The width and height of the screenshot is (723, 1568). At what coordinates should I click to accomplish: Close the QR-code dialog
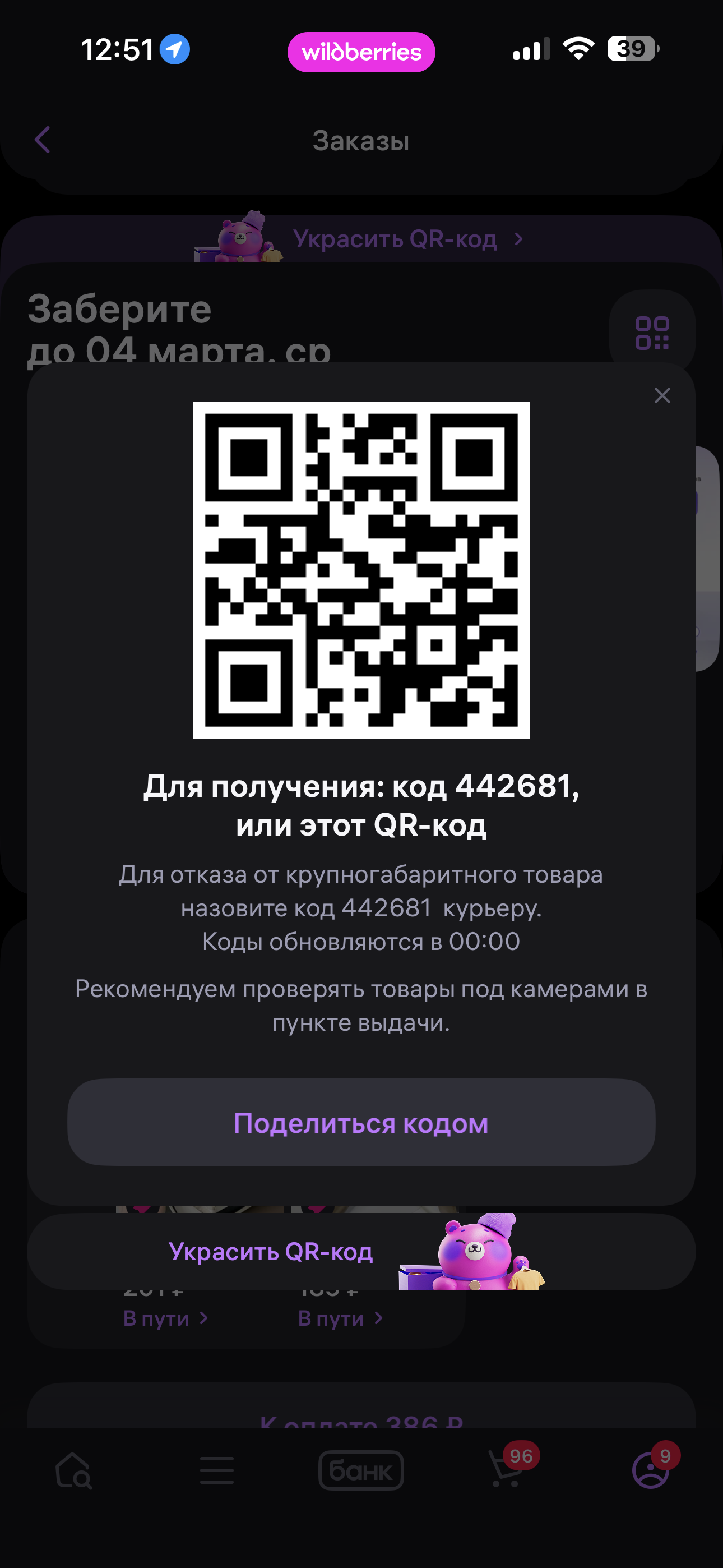click(x=662, y=396)
